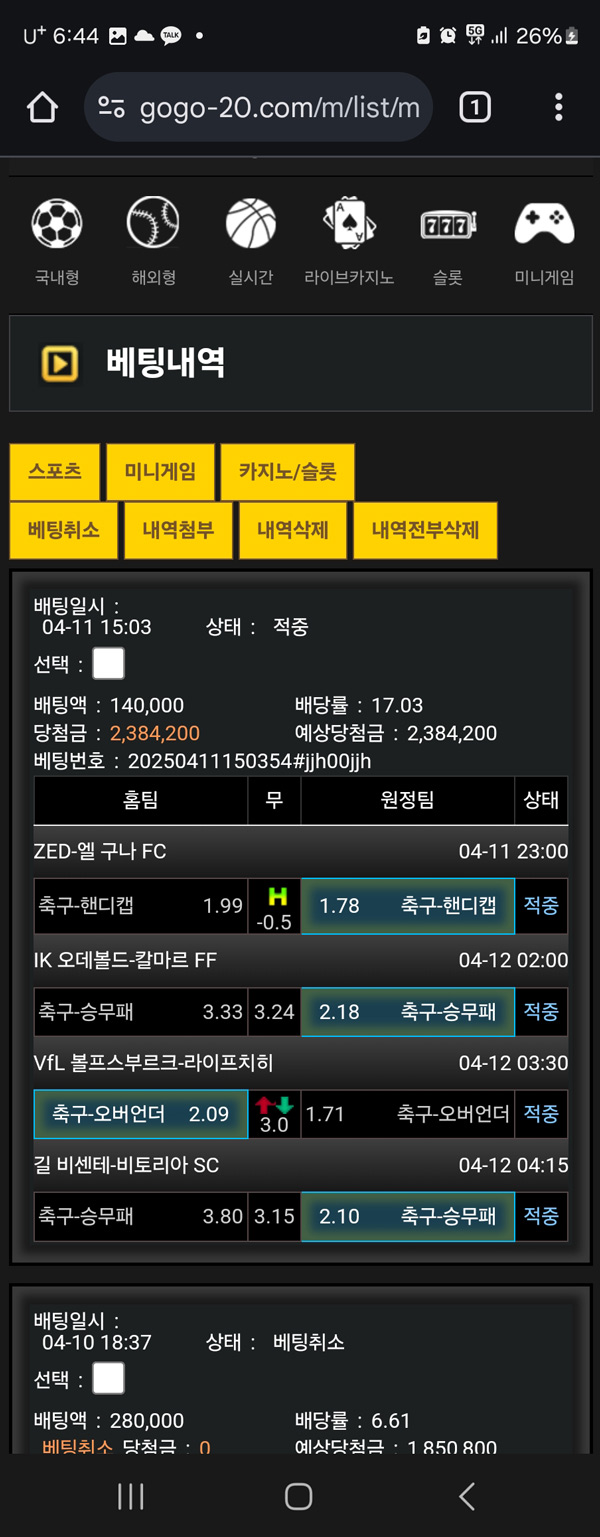The height and width of the screenshot is (1537, 600).
Task: Show 카지노/슬롯 betting history
Action: (288, 472)
